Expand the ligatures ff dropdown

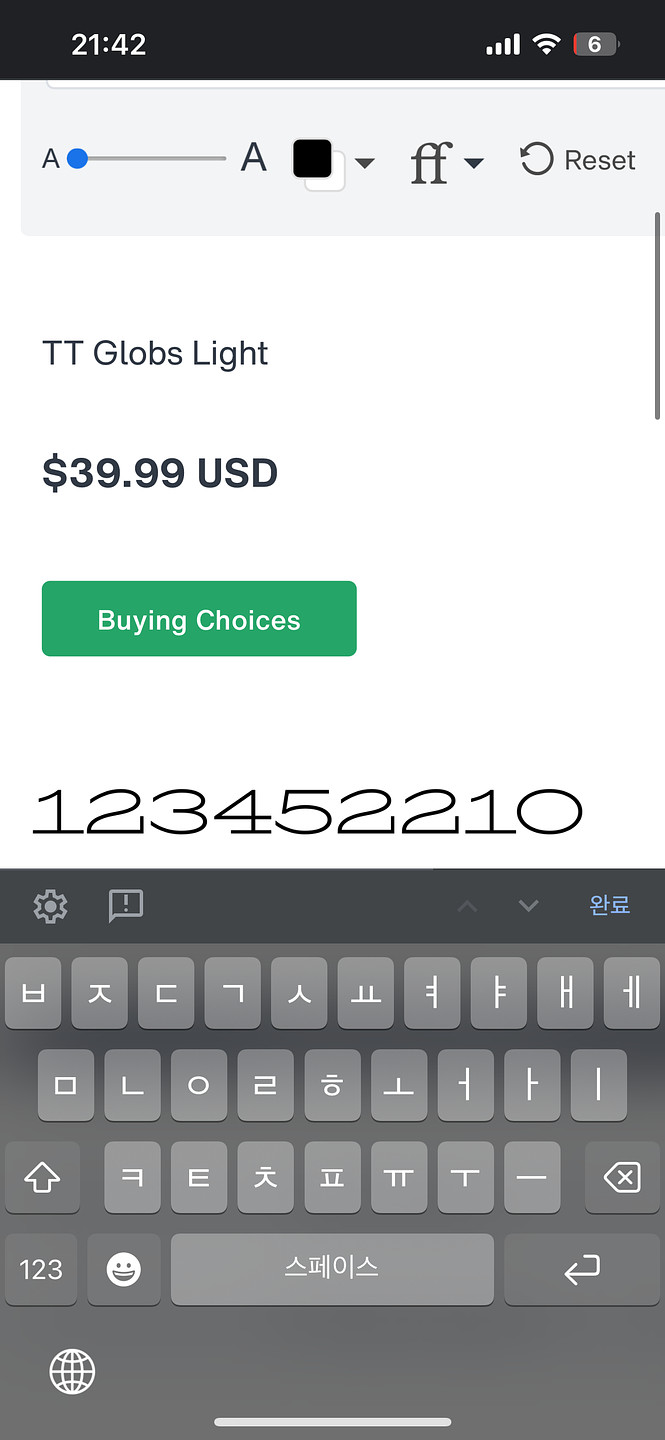[x=446, y=162]
